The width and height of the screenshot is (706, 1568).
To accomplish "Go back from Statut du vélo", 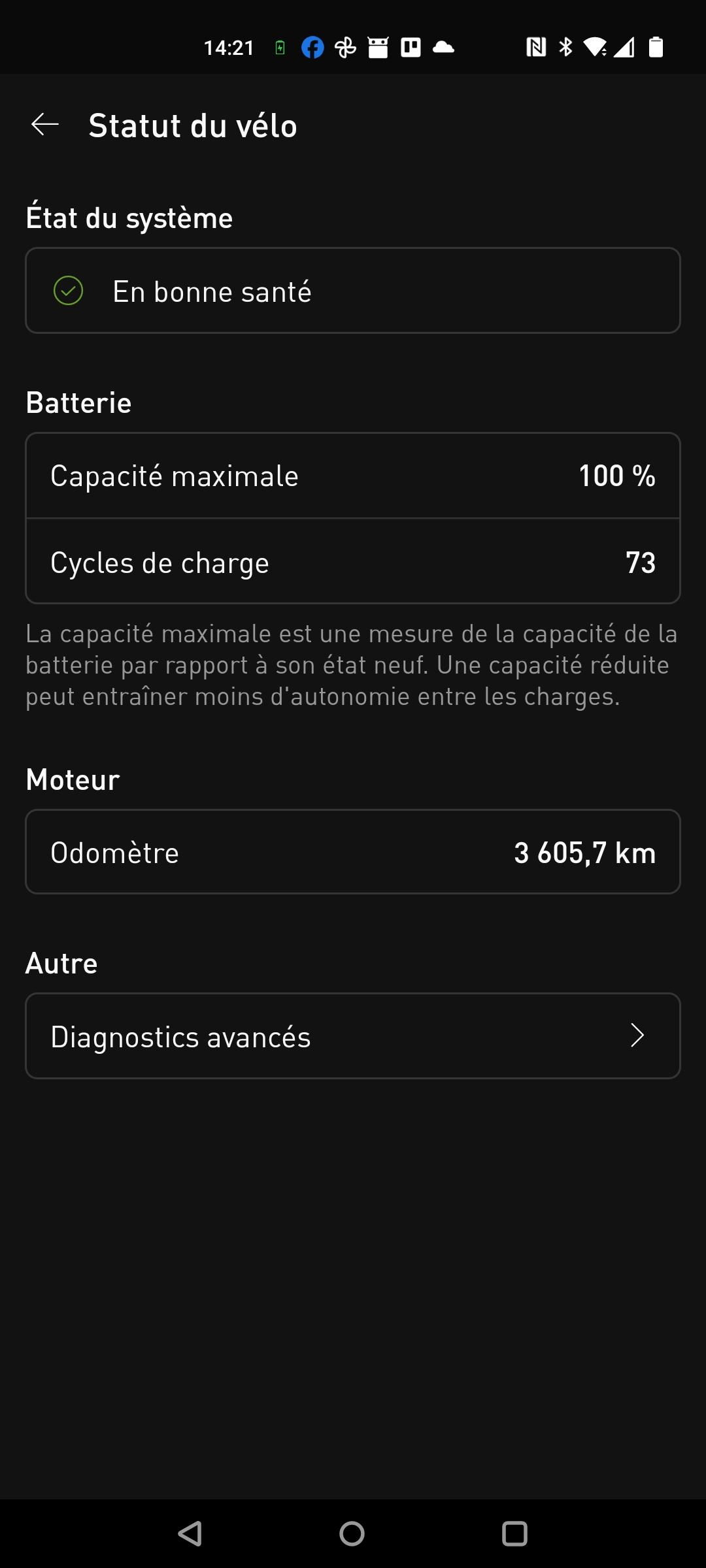I will tap(45, 124).
